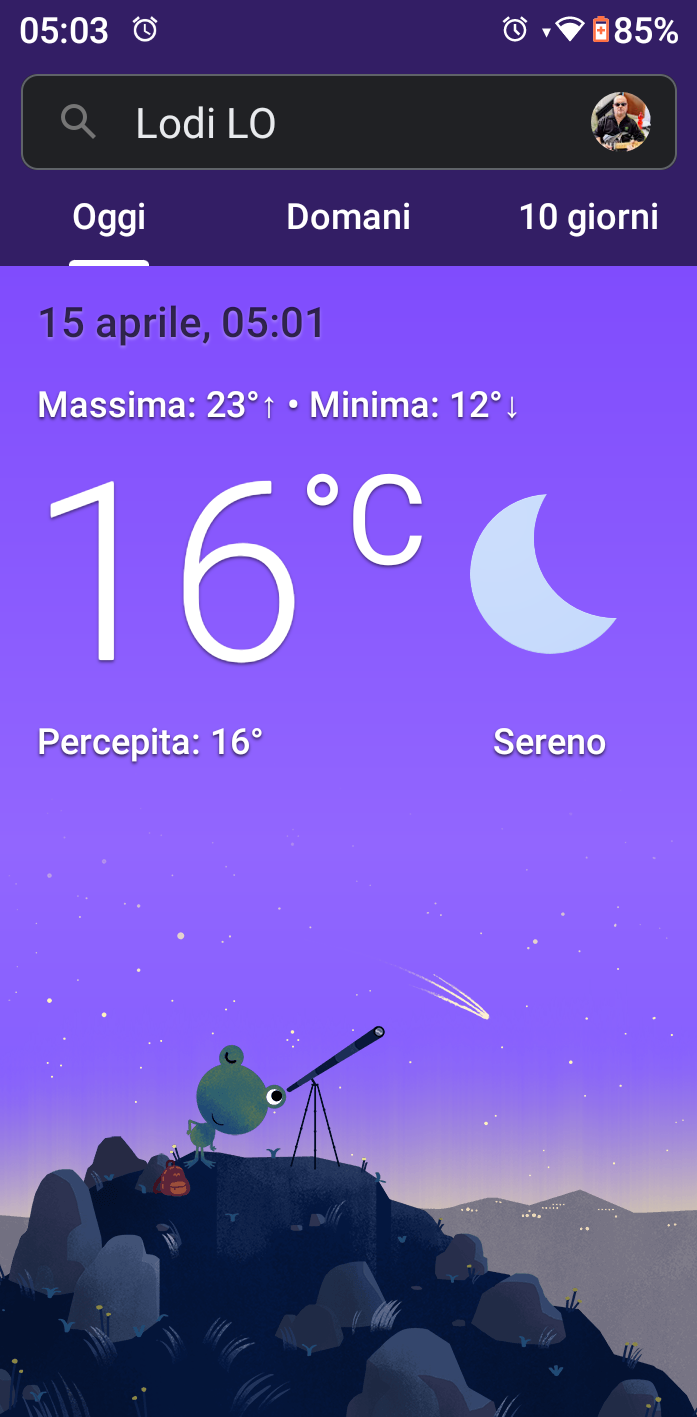
Task: View the 10 giorni forecast tab
Action: click(589, 217)
